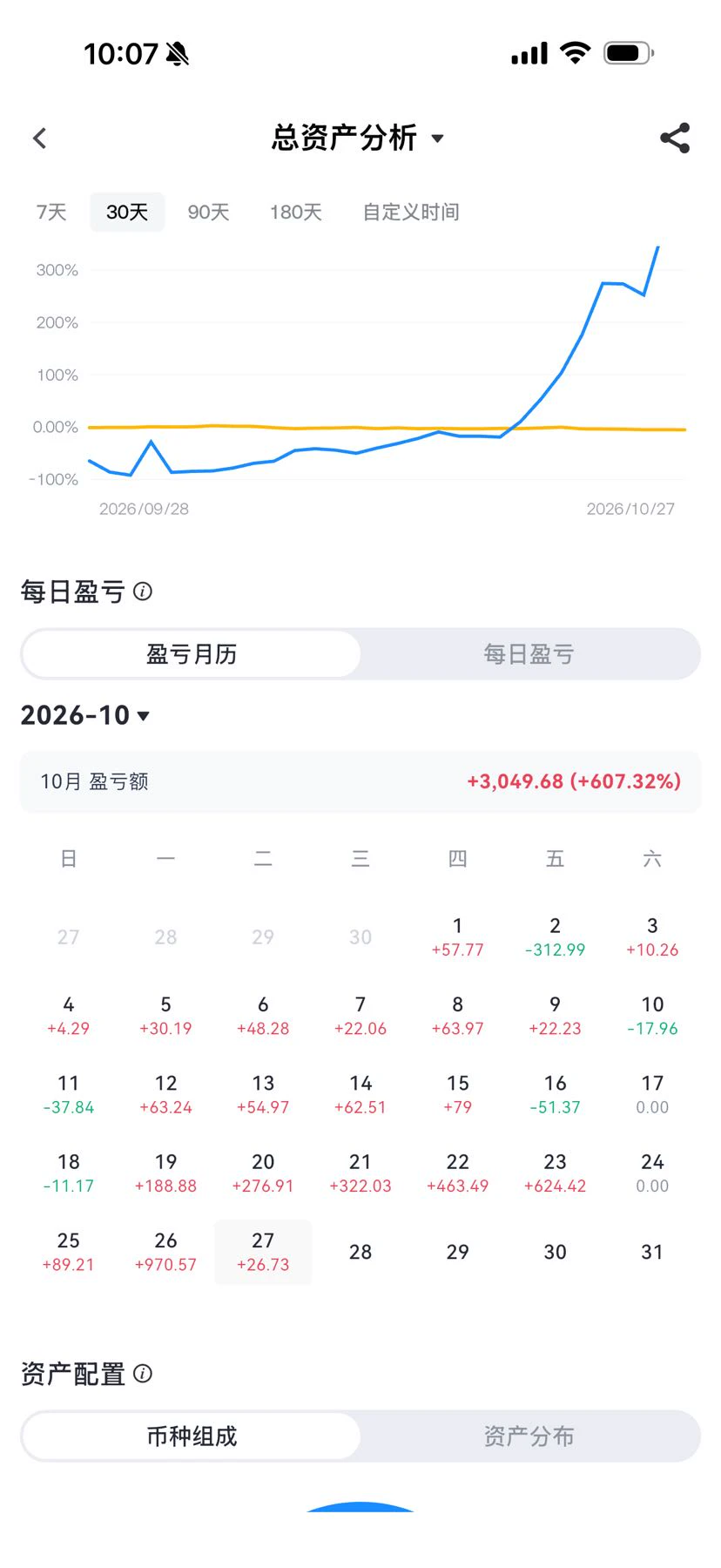The image size is (721, 1568).
Task: Select the 币种组成 segment
Action: pyautogui.click(x=192, y=1436)
